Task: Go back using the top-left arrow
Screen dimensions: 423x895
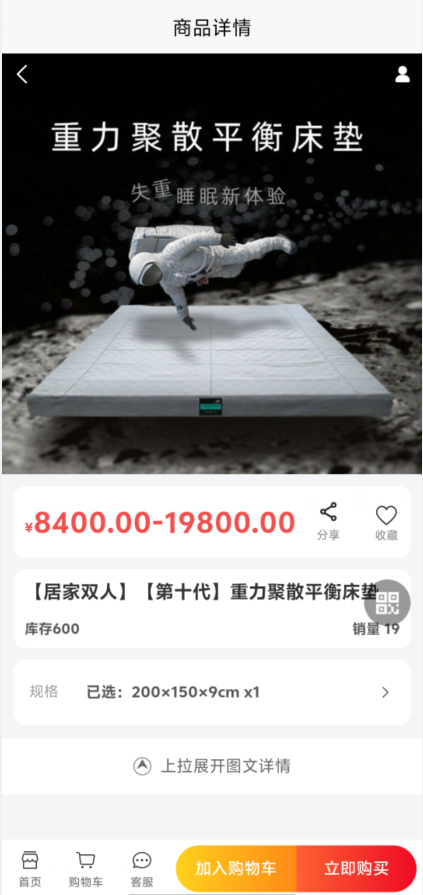Action: 22,74
